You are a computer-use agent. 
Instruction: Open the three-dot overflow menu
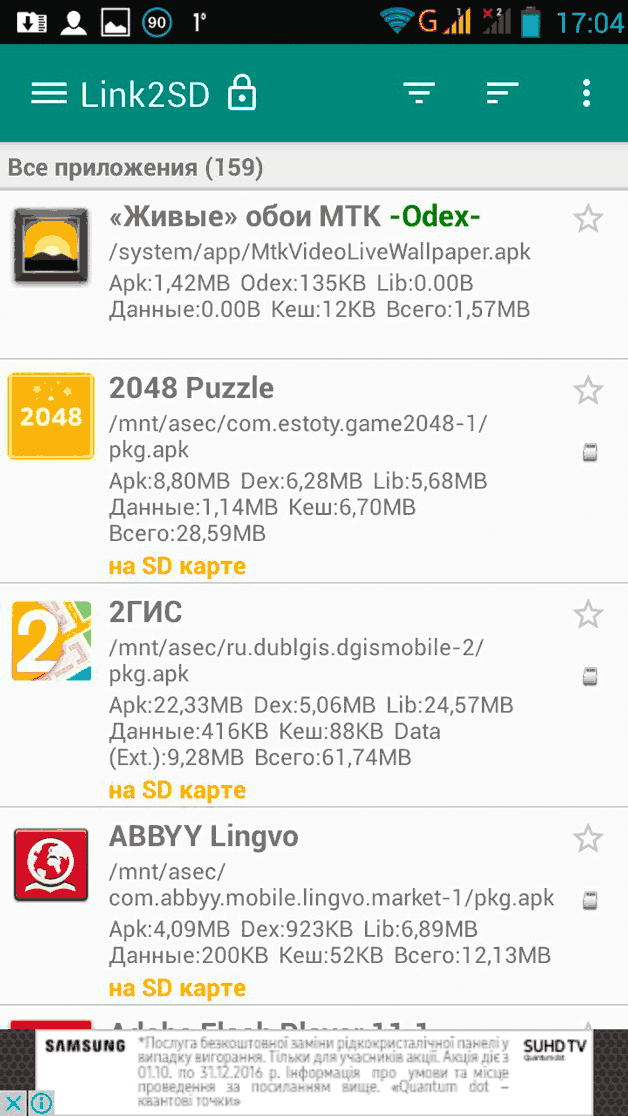(586, 93)
